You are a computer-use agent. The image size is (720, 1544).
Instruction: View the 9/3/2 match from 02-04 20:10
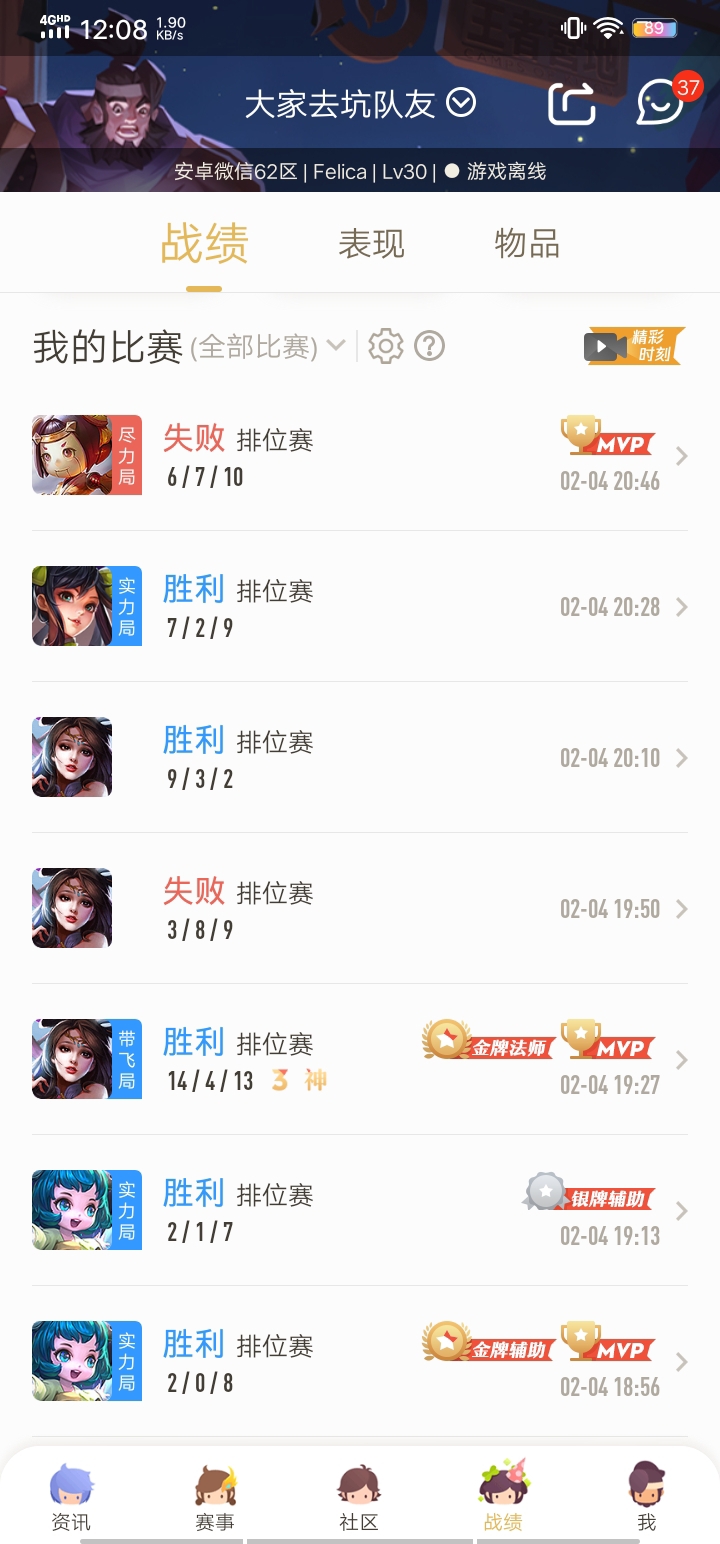(360, 758)
